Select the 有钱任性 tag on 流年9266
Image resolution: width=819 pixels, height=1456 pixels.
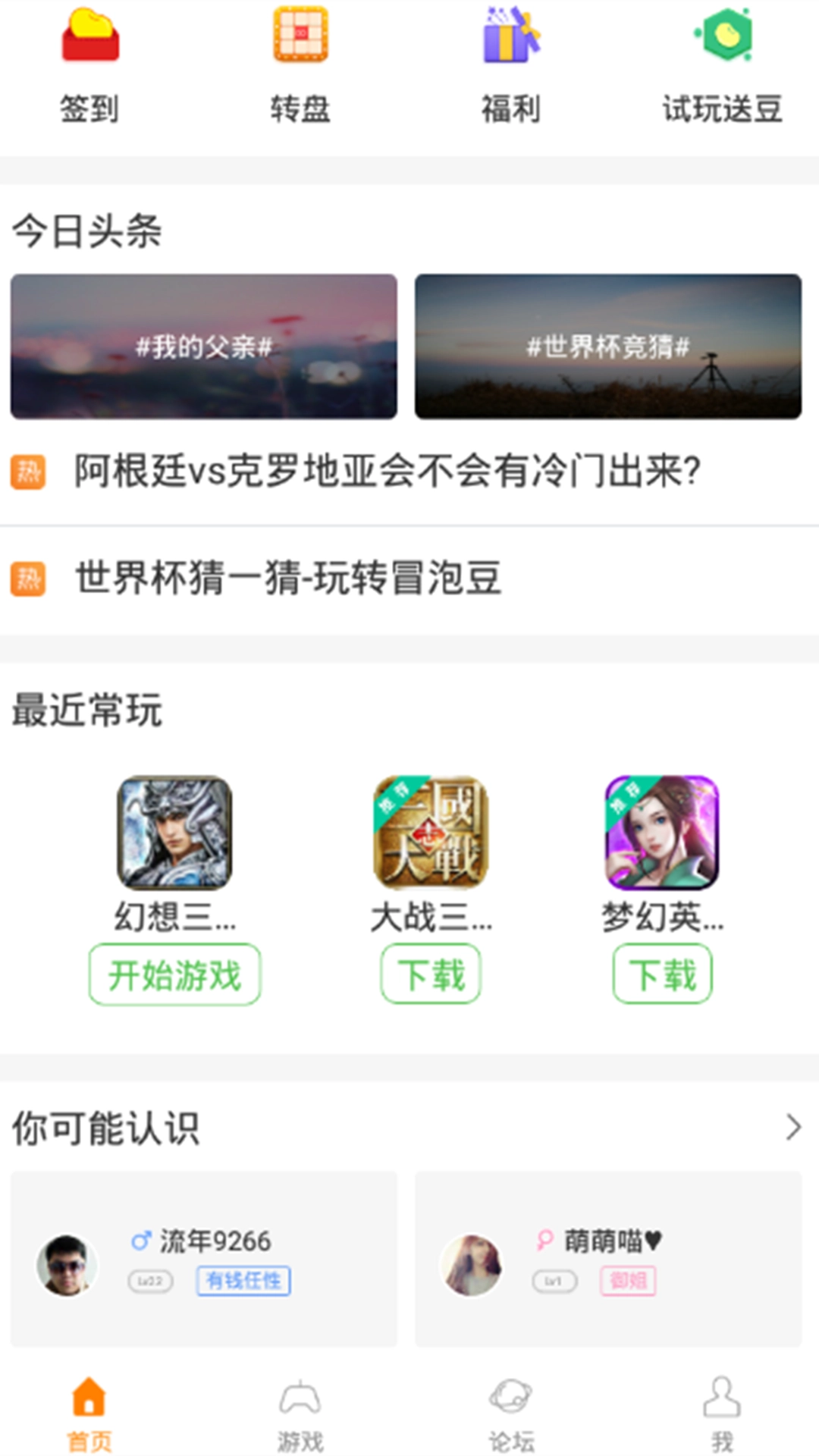[x=243, y=1282]
